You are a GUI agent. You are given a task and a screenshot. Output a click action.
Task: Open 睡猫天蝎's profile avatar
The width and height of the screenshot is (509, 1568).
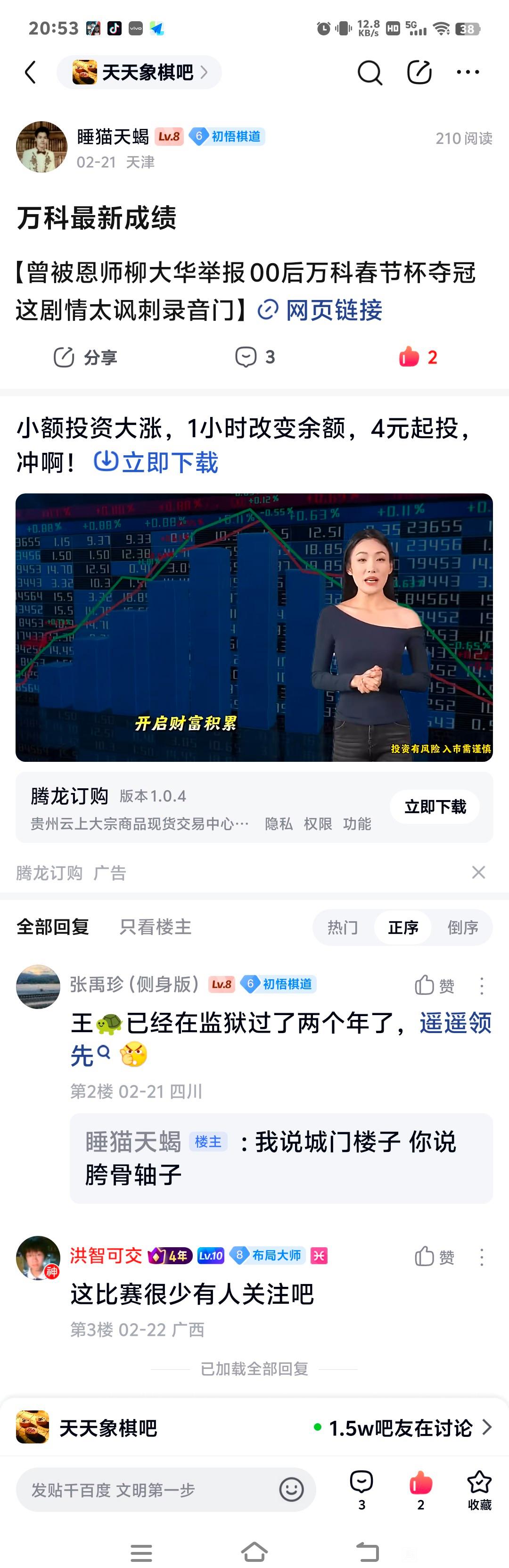point(41,147)
